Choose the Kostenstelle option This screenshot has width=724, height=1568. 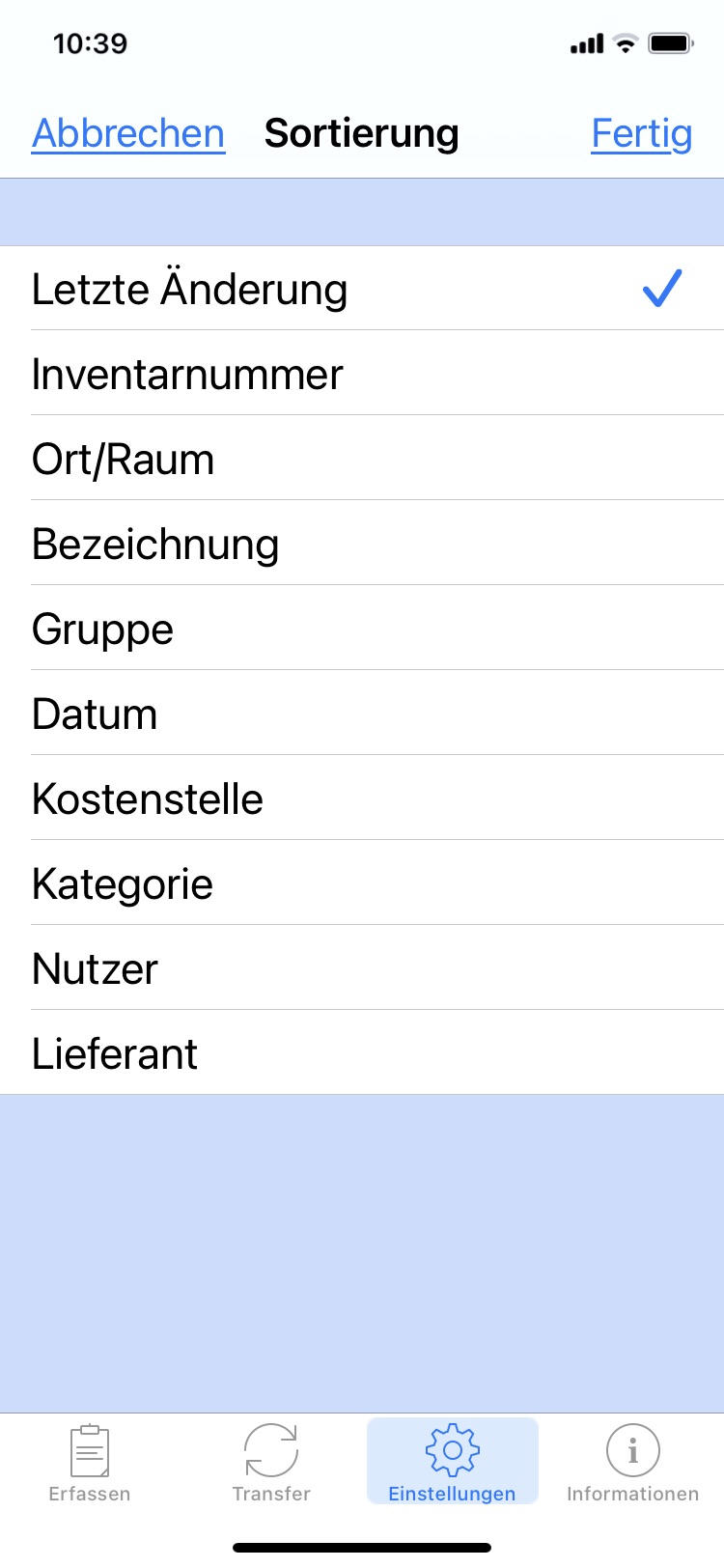pos(362,798)
